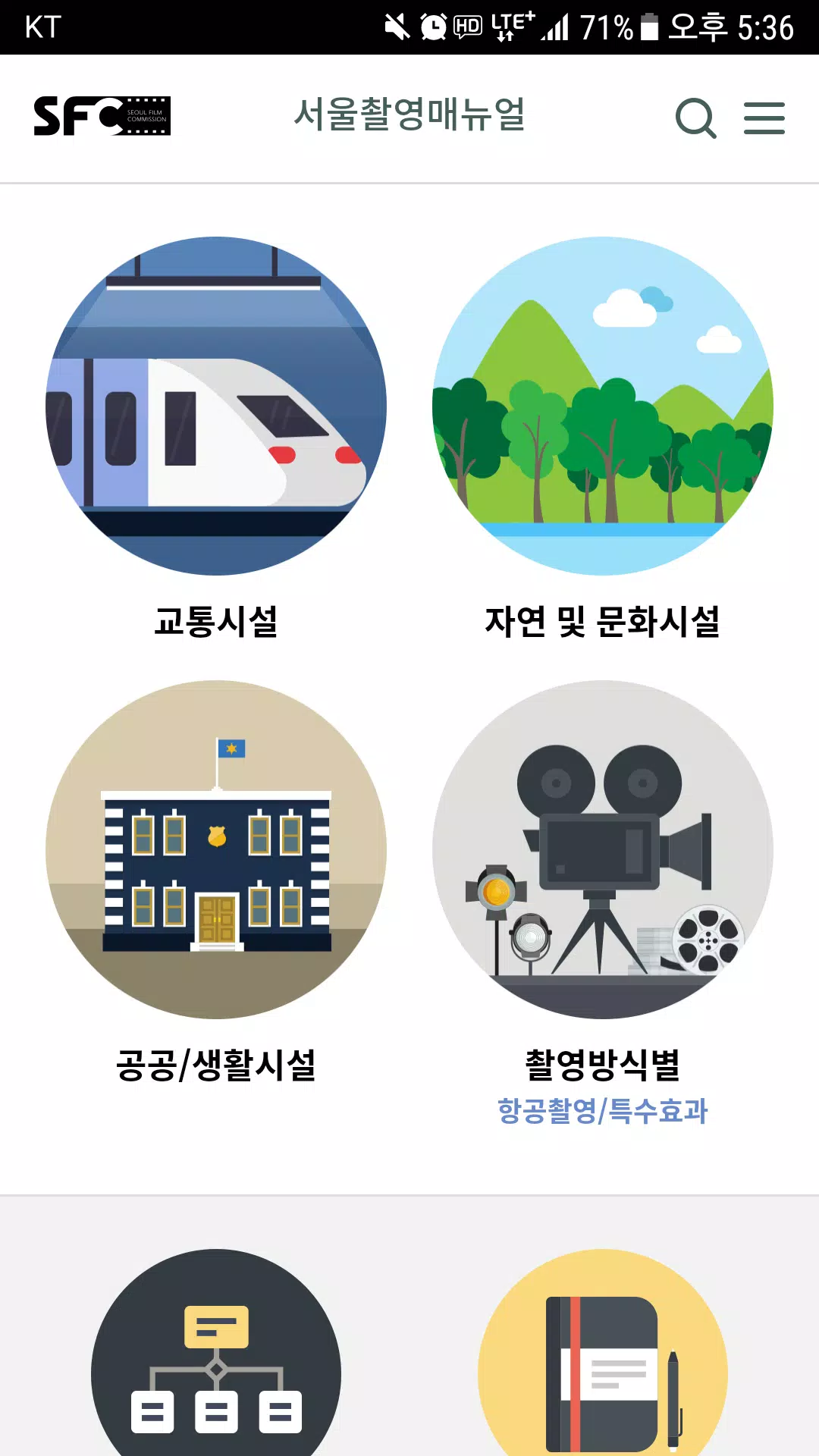This screenshot has width=819, height=1456.
Task: Open the hamburger menu
Action: 764,118
